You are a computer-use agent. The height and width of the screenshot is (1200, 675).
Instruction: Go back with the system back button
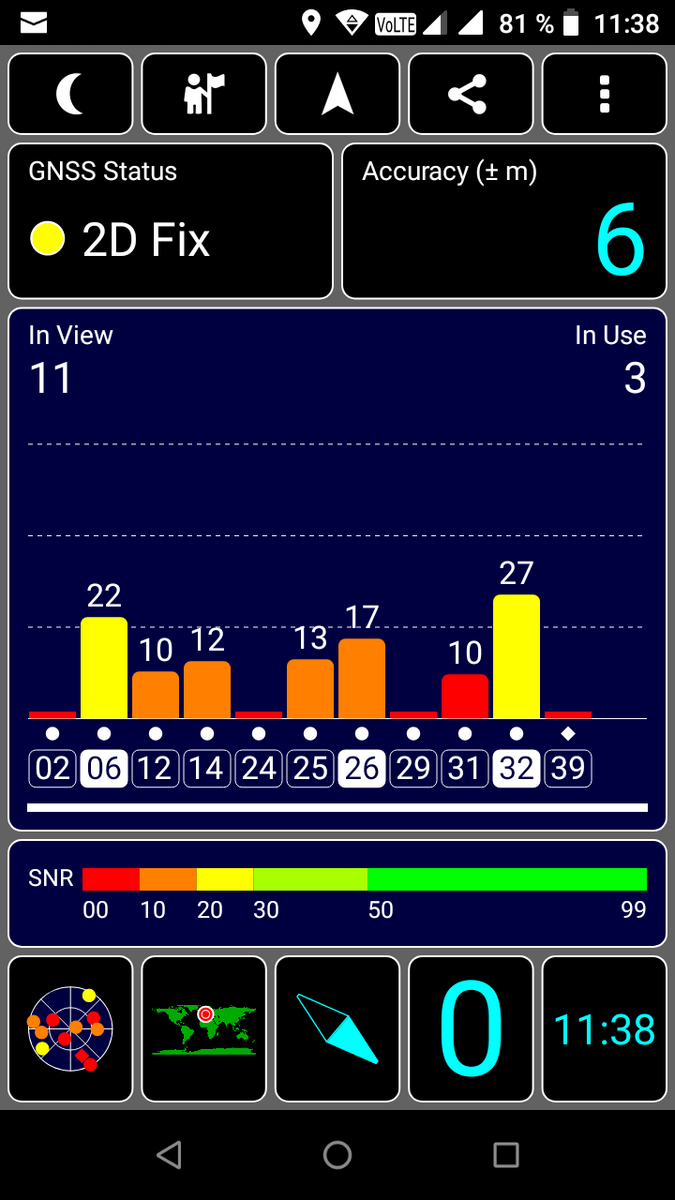tap(169, 1156)
